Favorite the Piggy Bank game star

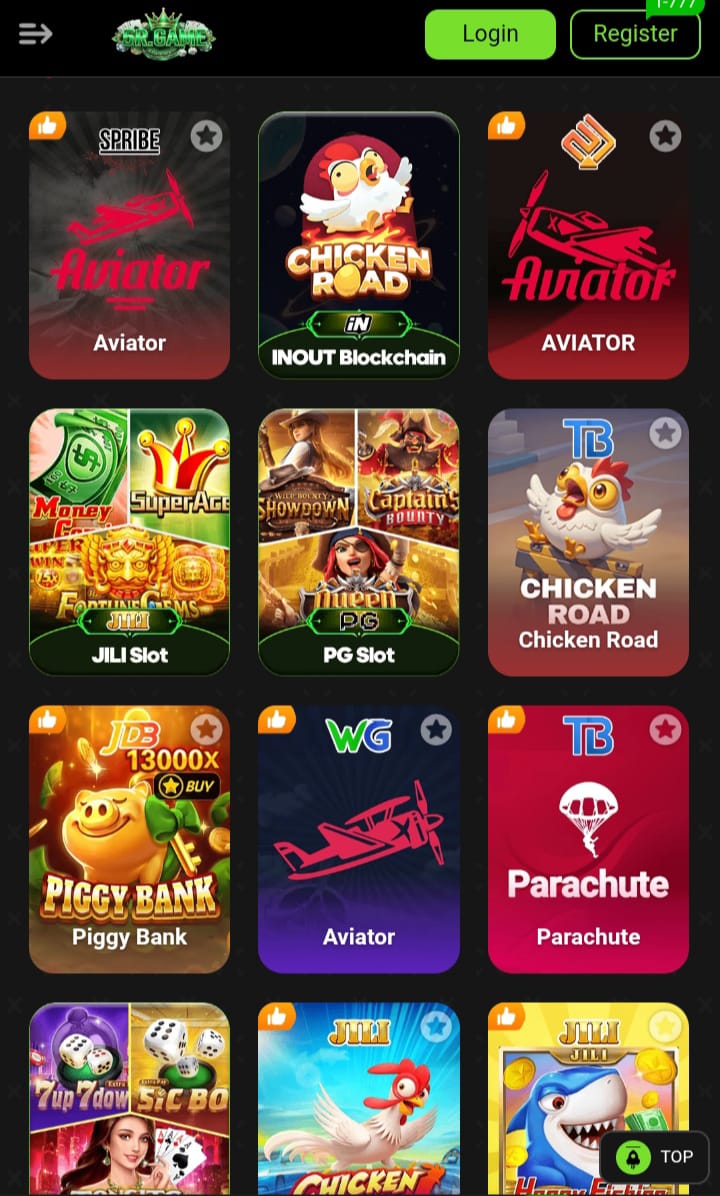tap(206, 730)
